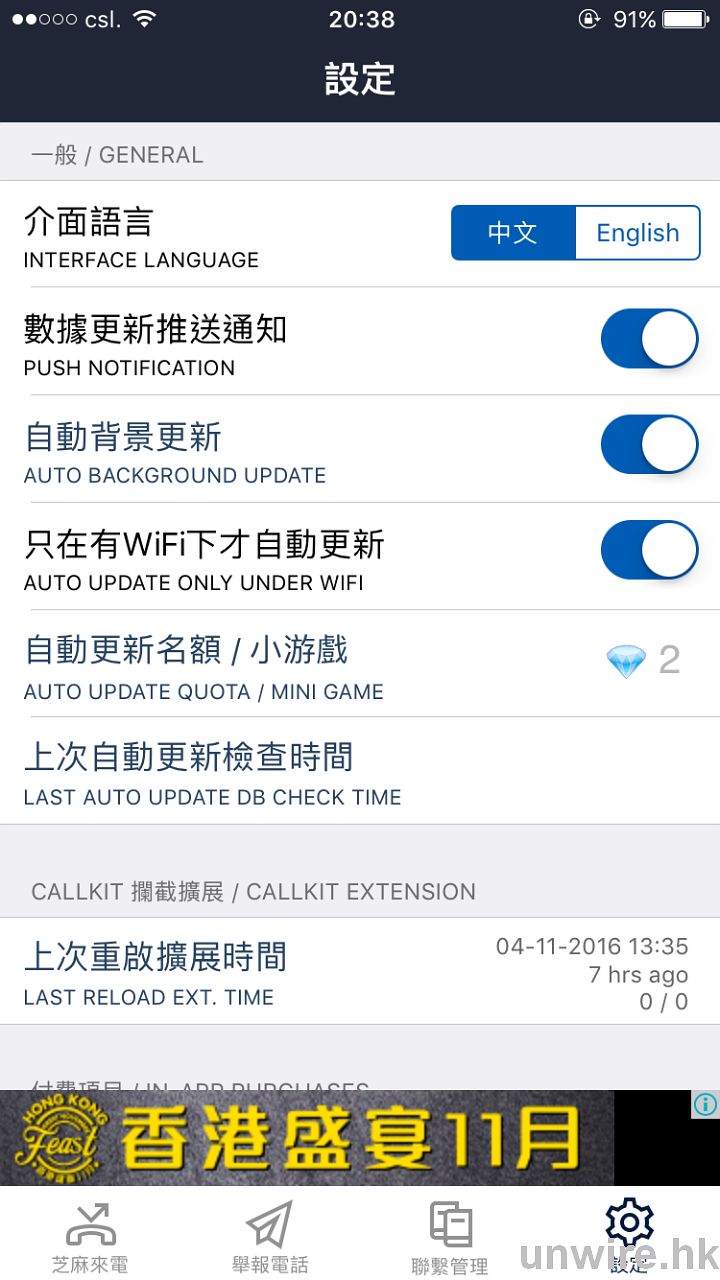Open Last Auto Update DB Check Time
The image size is (720, 1280).
[360, 771]
